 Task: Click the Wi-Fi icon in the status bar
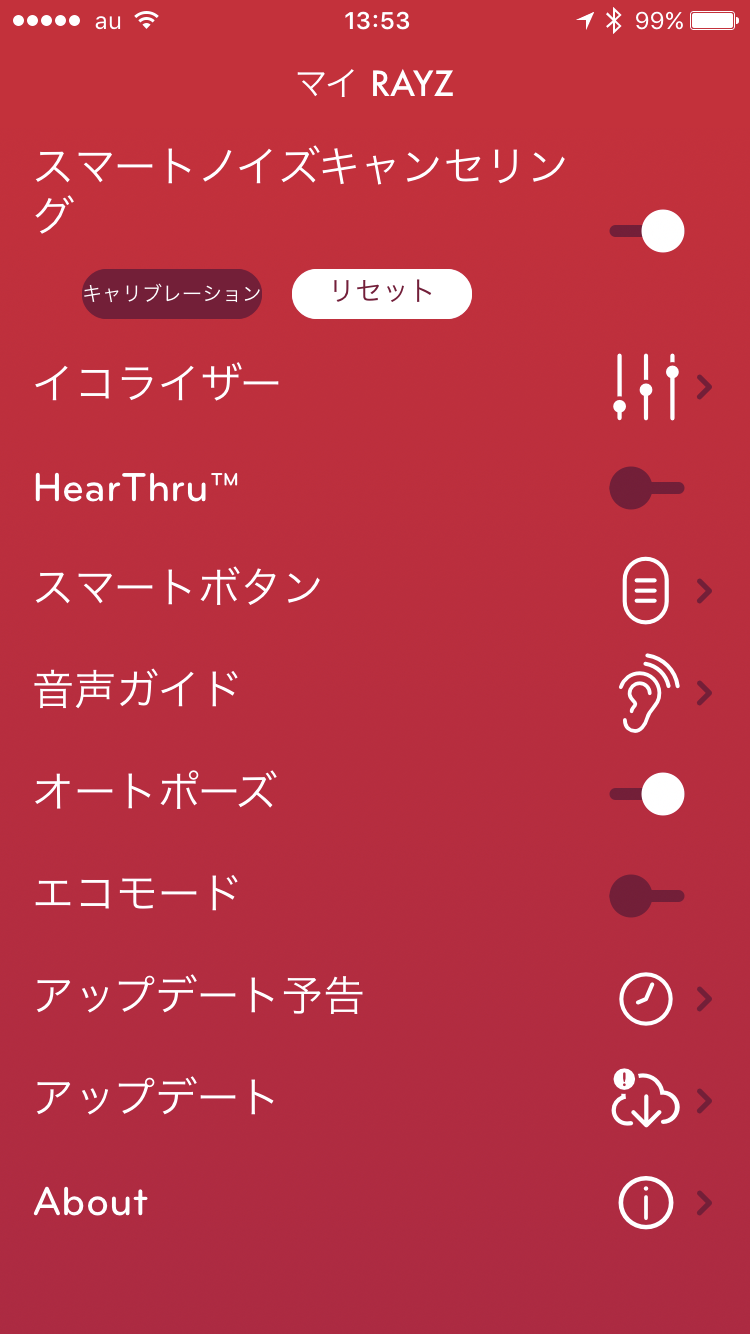pyautogui.click(x=144, y=20)
